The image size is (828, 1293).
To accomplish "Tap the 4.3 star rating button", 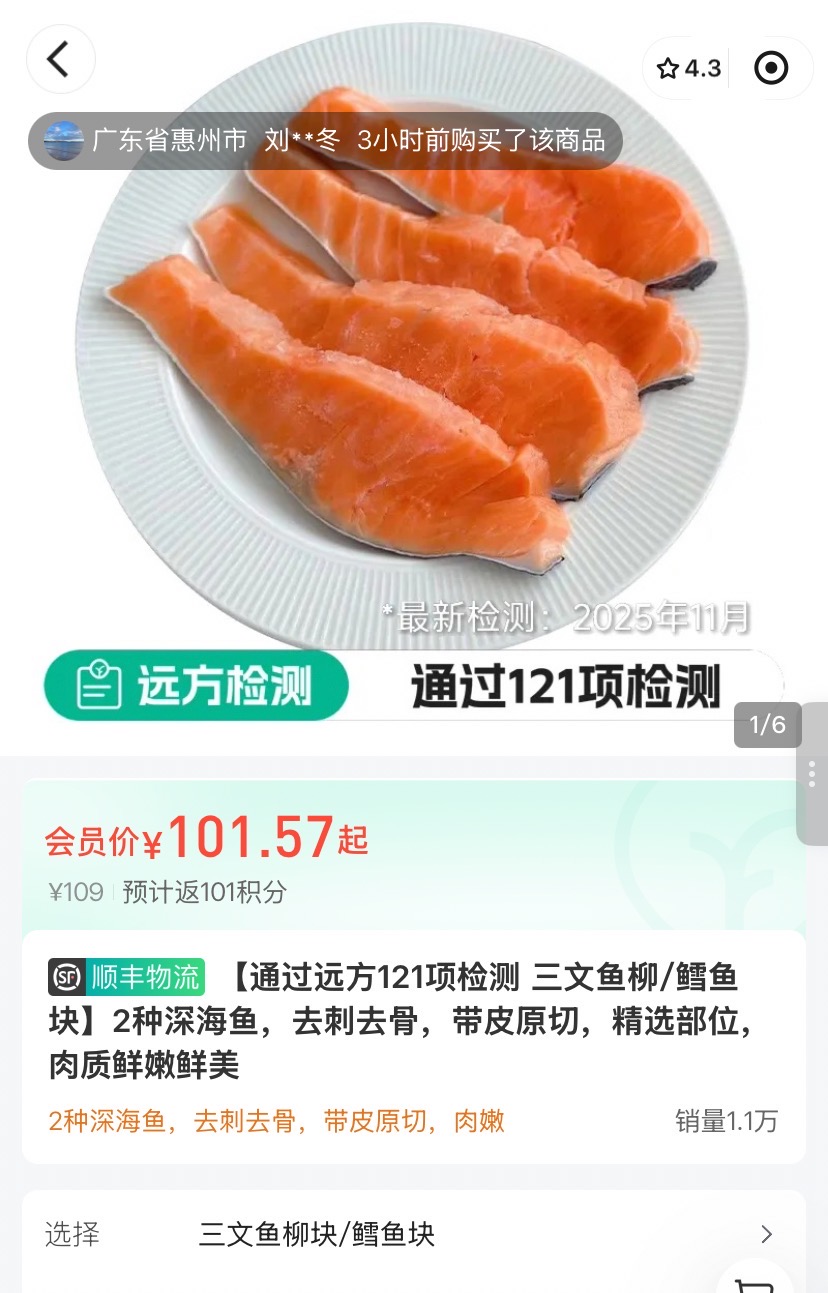I will pyautogui.click(x=688, y=68).
